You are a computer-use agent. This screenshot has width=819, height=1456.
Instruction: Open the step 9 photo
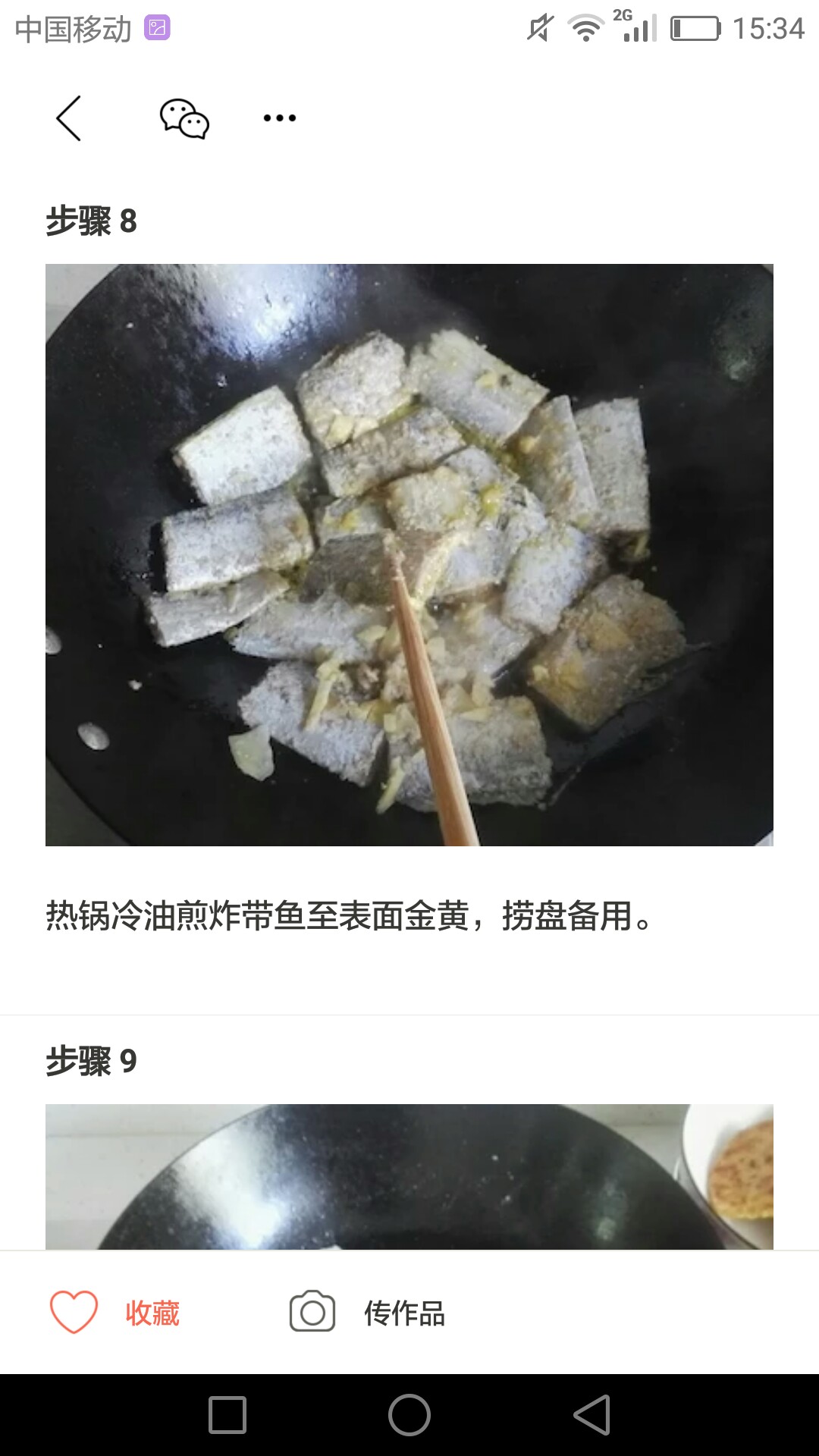pyautogui.click(x=409, y=1177)
